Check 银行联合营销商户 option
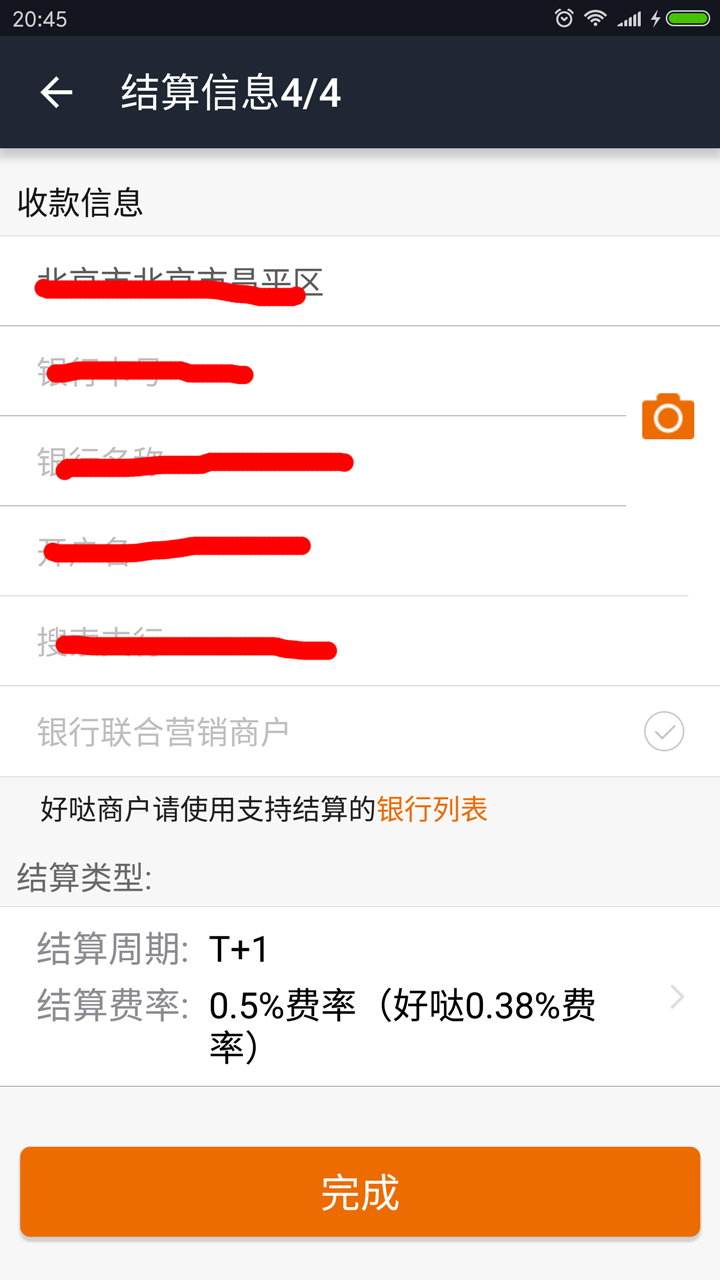 663,732
